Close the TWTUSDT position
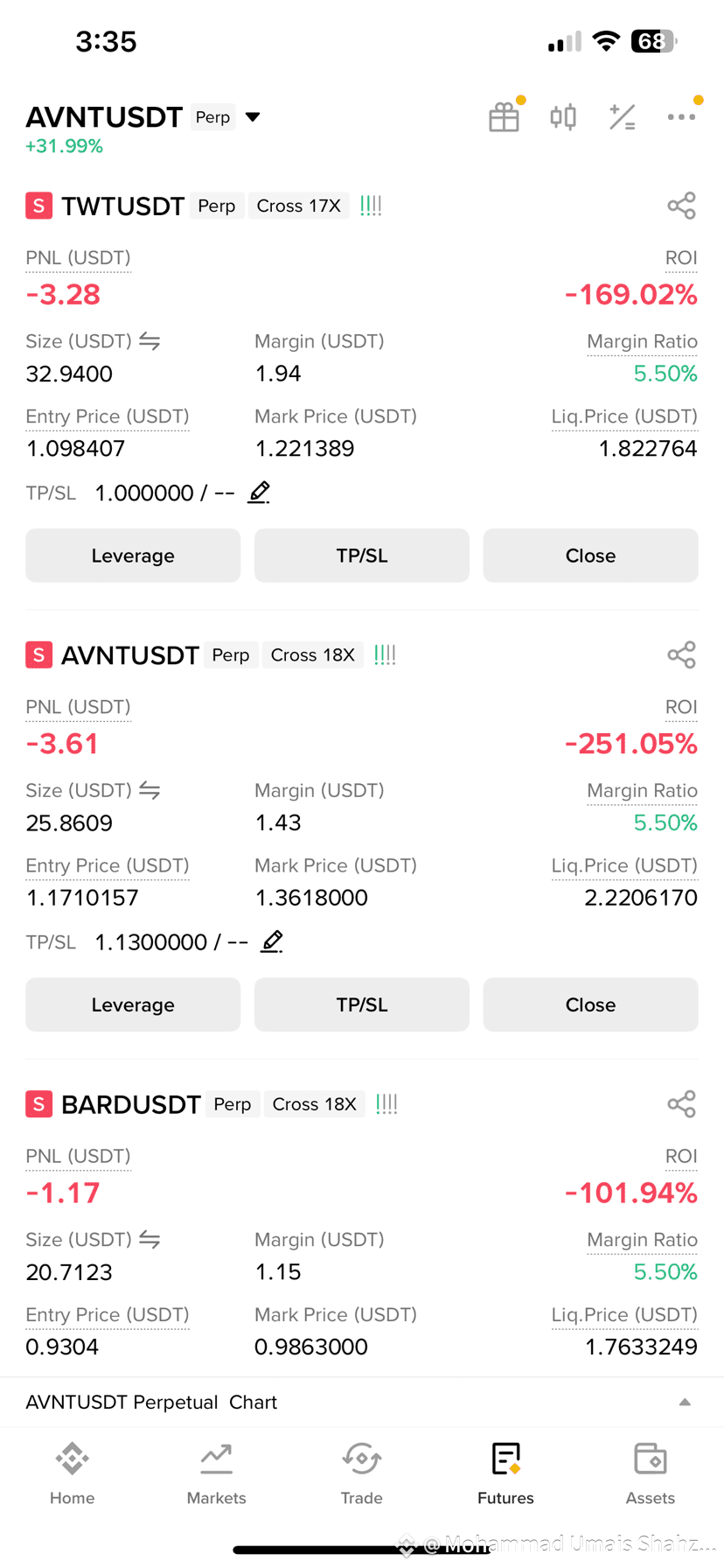Image resolution: width=724 pixels, height=1568 pixels. coord(591,556)
